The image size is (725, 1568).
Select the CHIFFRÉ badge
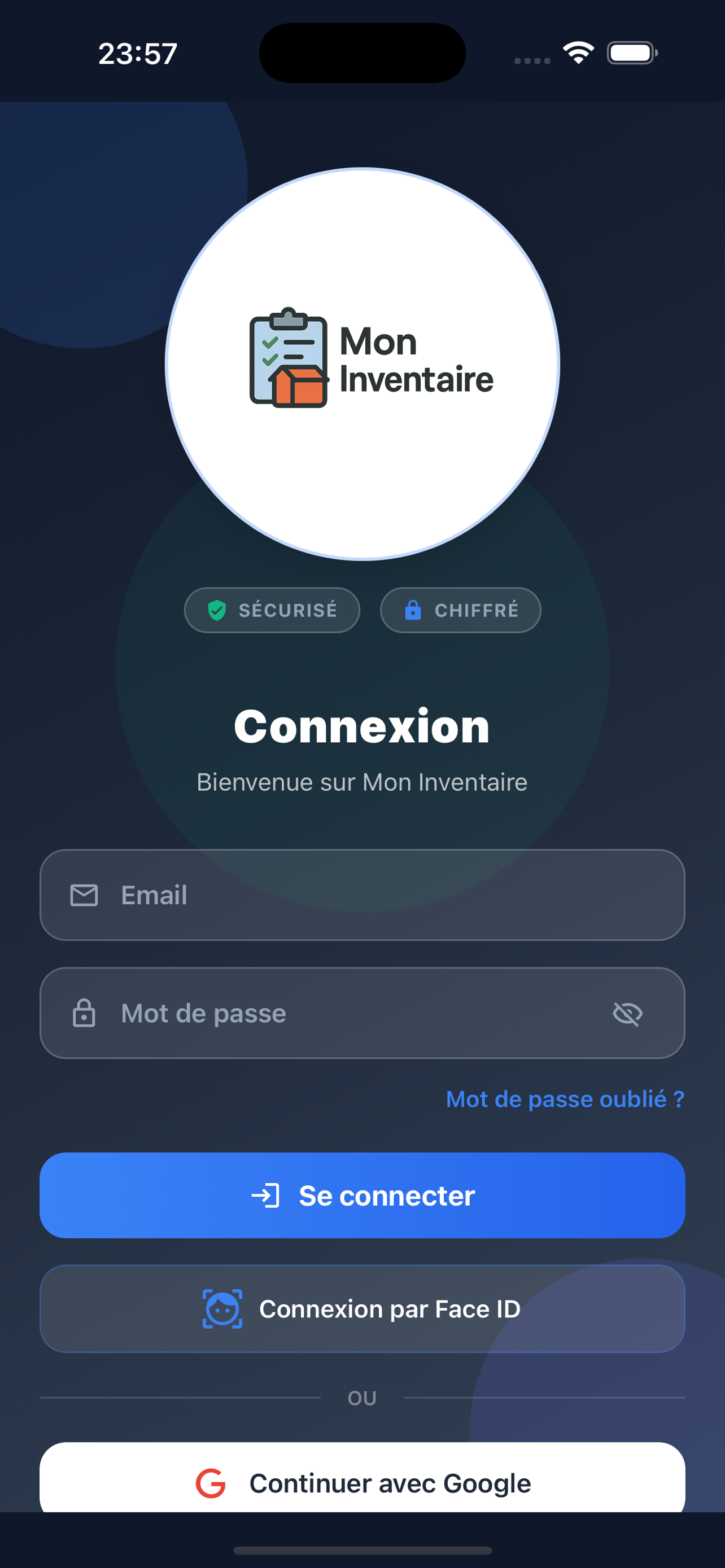pyautogui.click(x=461, y=610)
